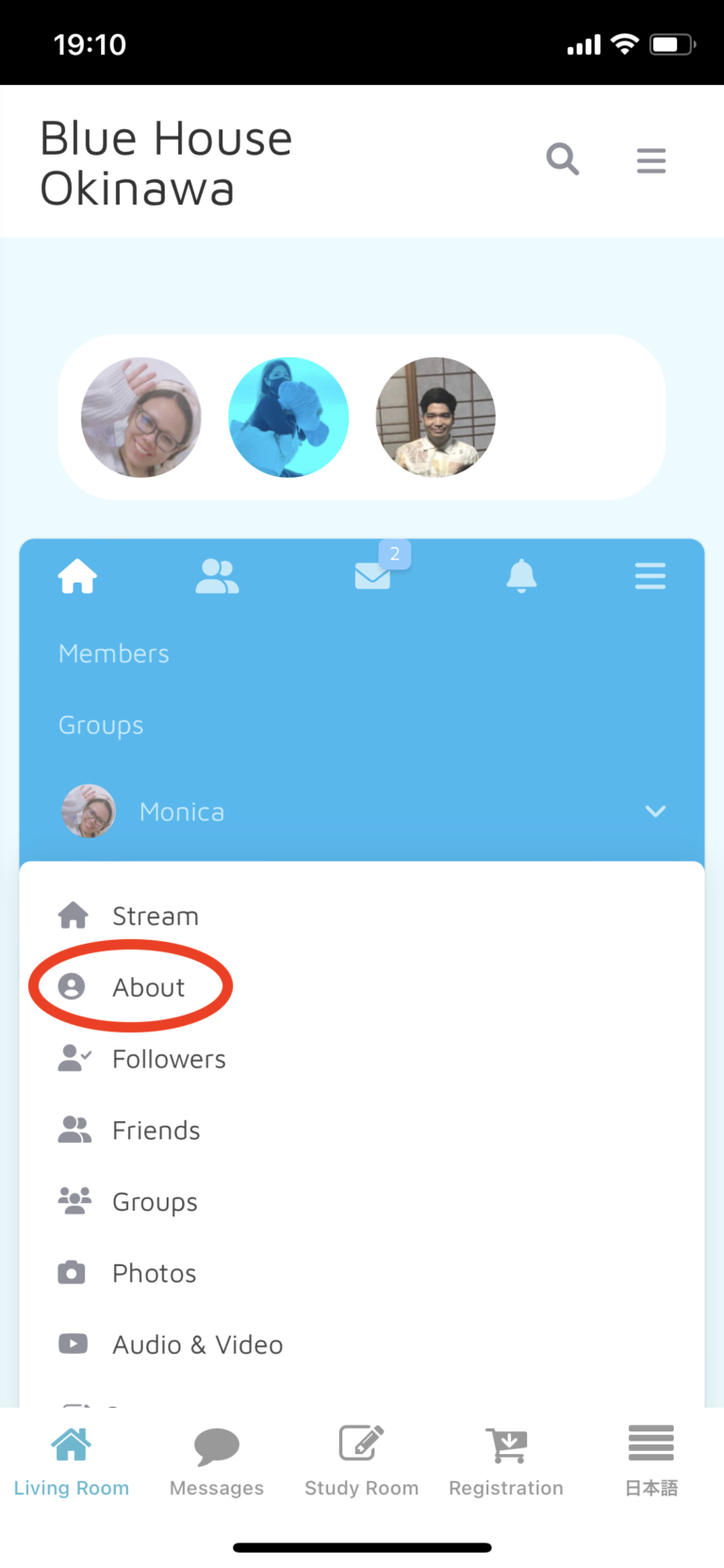Switch to the Study Room tab

[361, 1460]
